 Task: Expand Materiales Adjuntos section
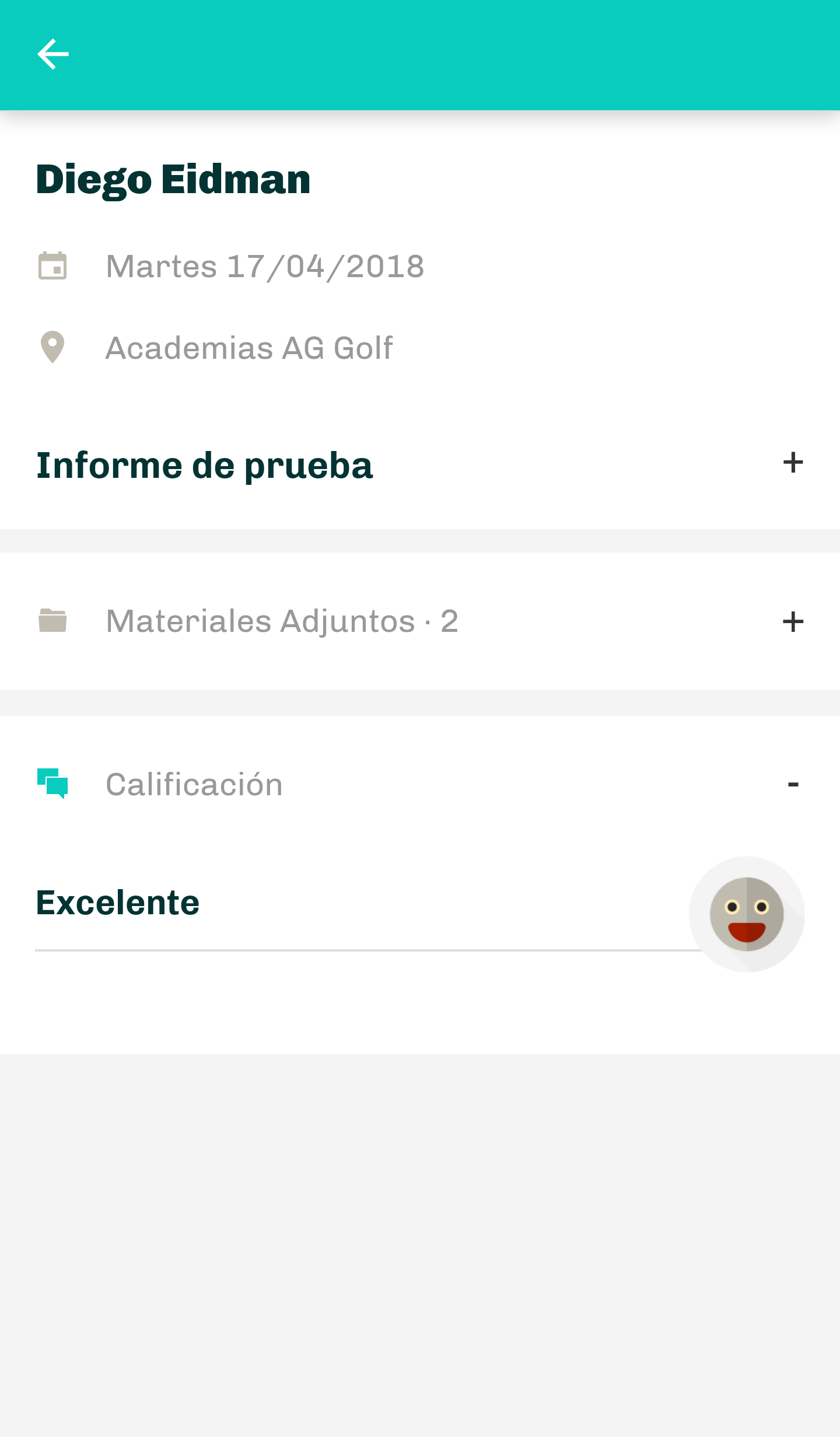(793, 621)
